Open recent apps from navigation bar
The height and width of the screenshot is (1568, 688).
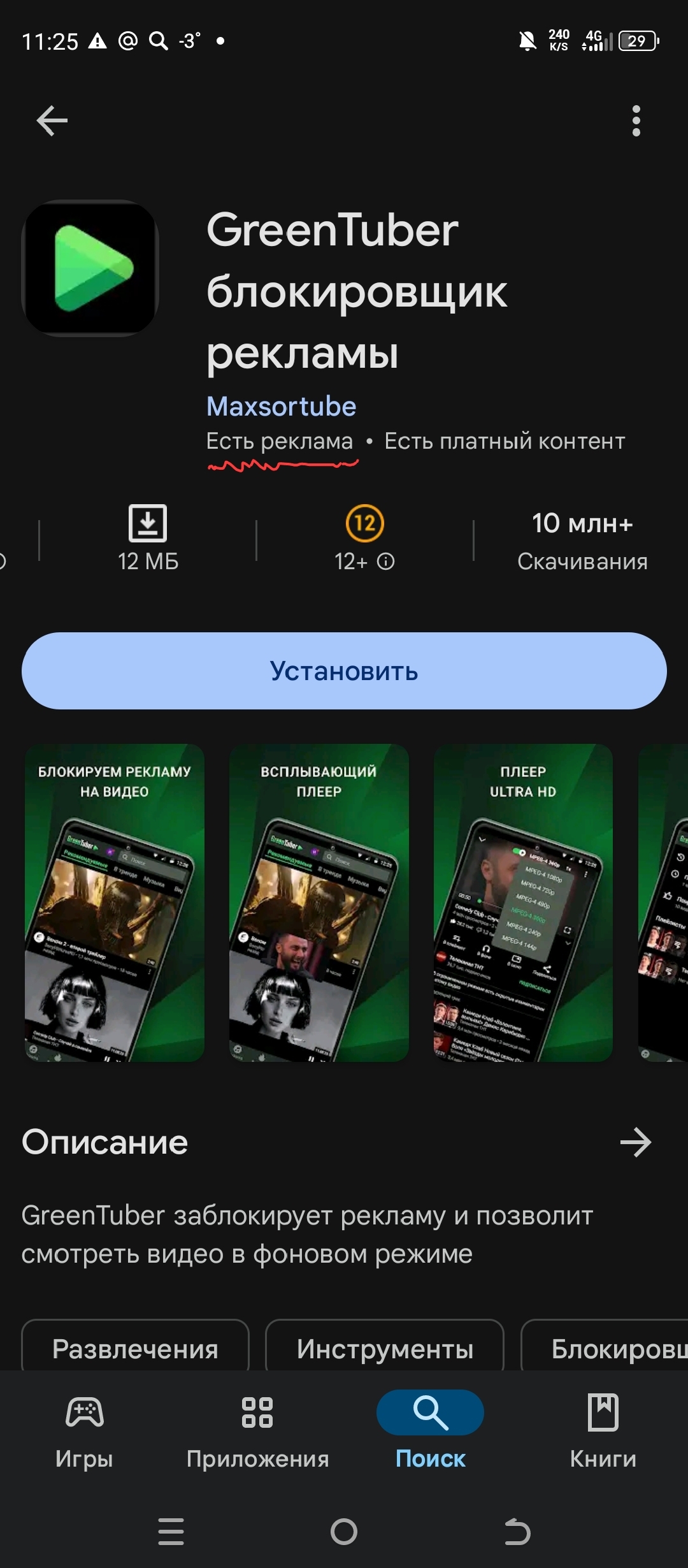pyautogui.click(x=171, y=1531)
